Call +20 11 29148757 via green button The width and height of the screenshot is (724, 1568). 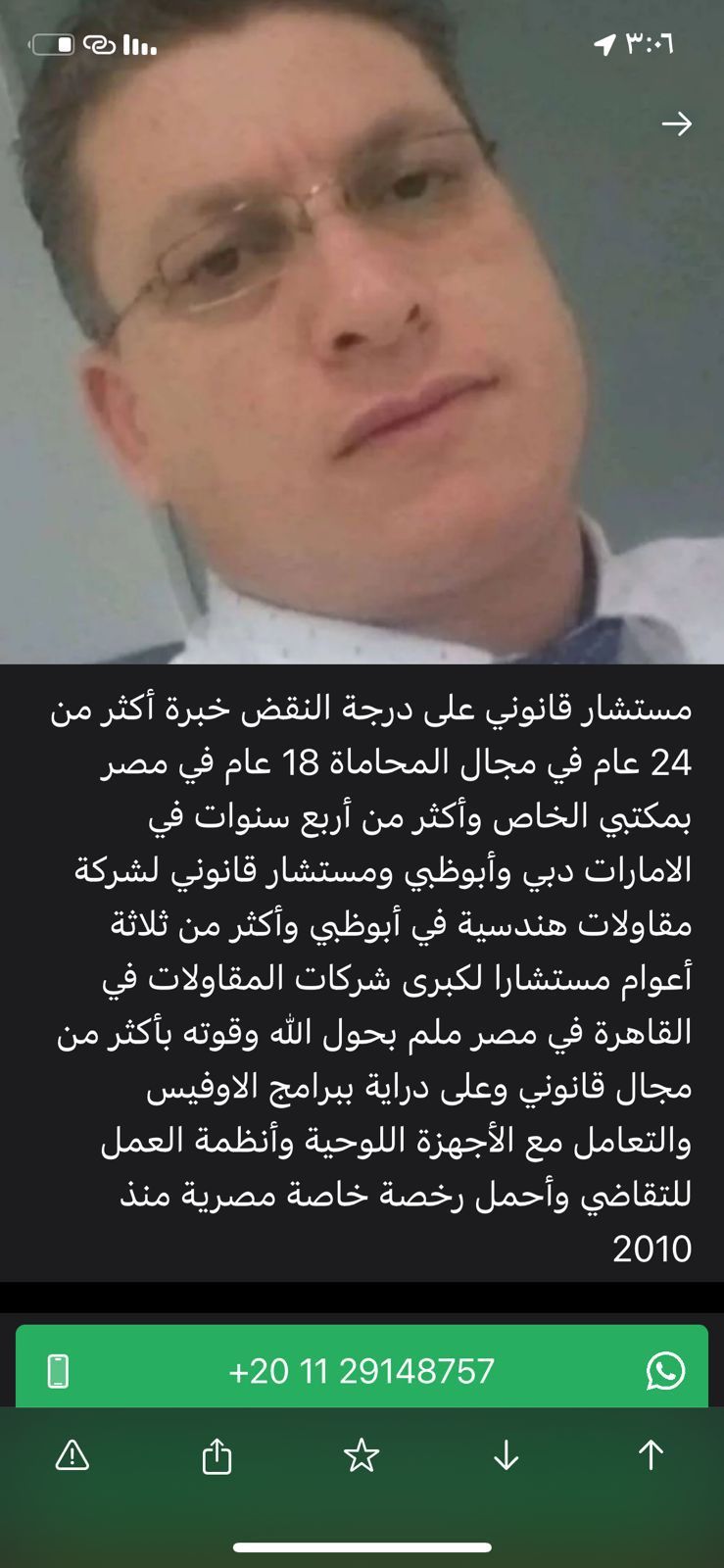pos(362,1370)
